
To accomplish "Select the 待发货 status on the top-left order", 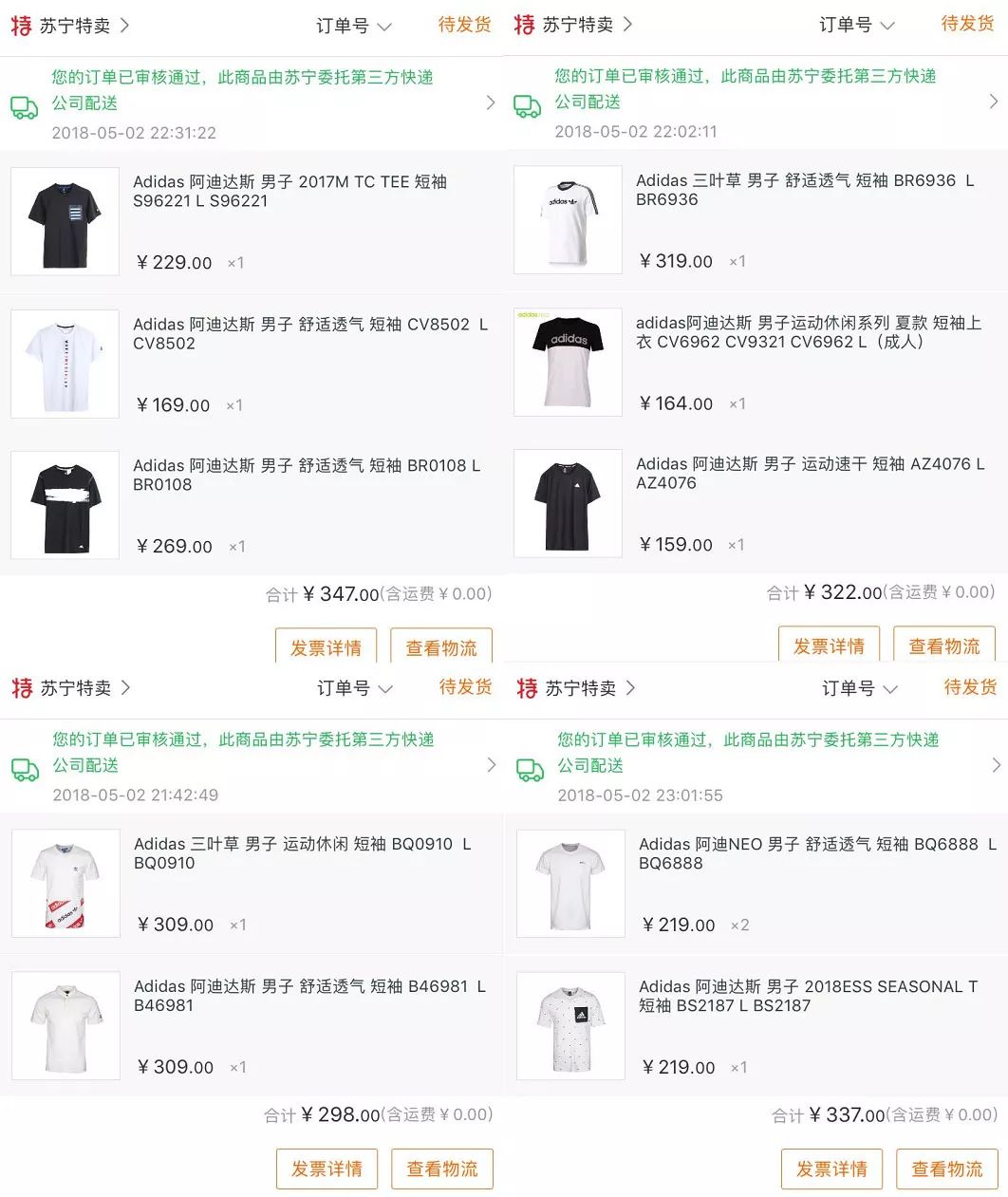I will tap(464, 24).
